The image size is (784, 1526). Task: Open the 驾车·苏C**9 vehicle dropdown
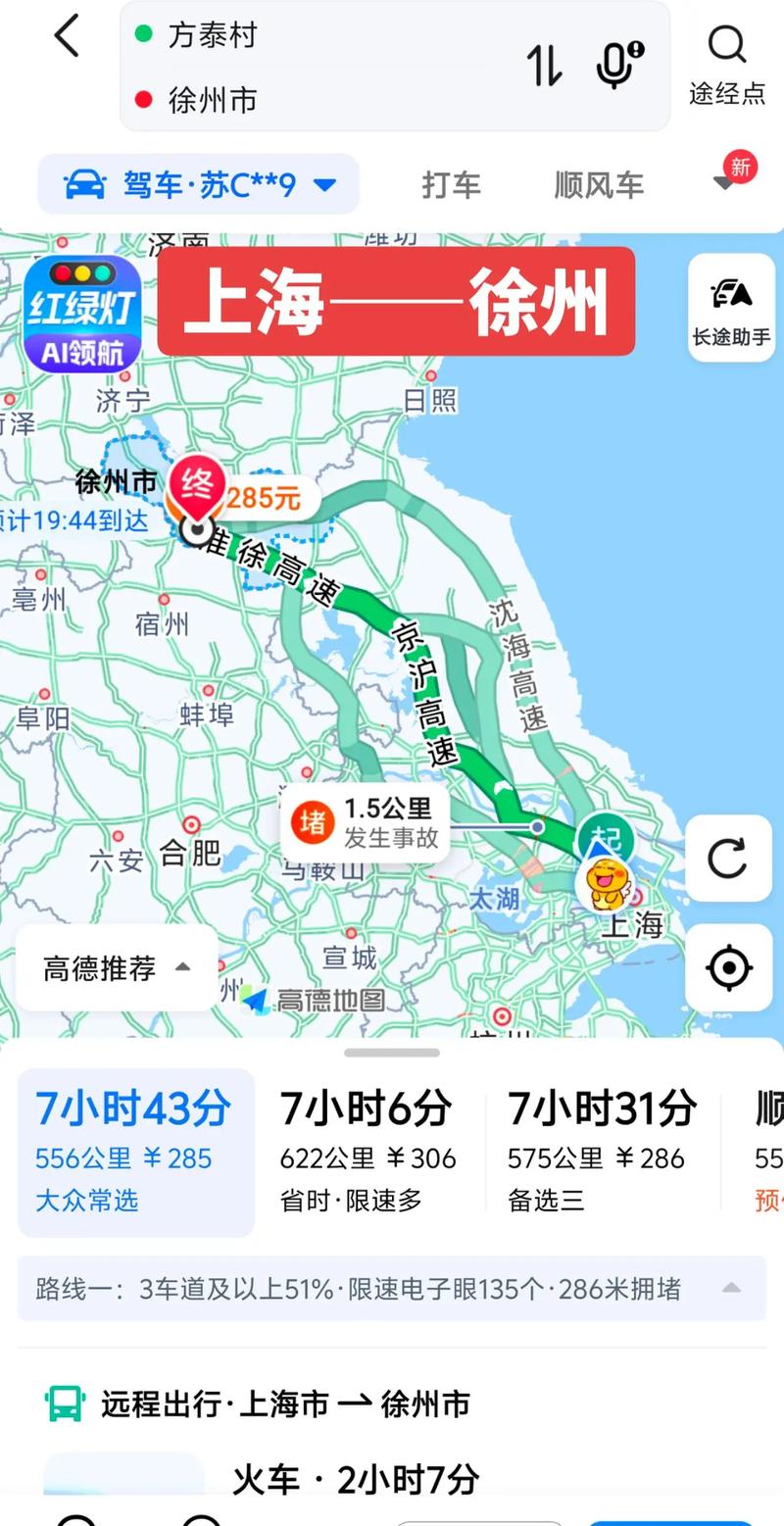(x=196, y=184)
